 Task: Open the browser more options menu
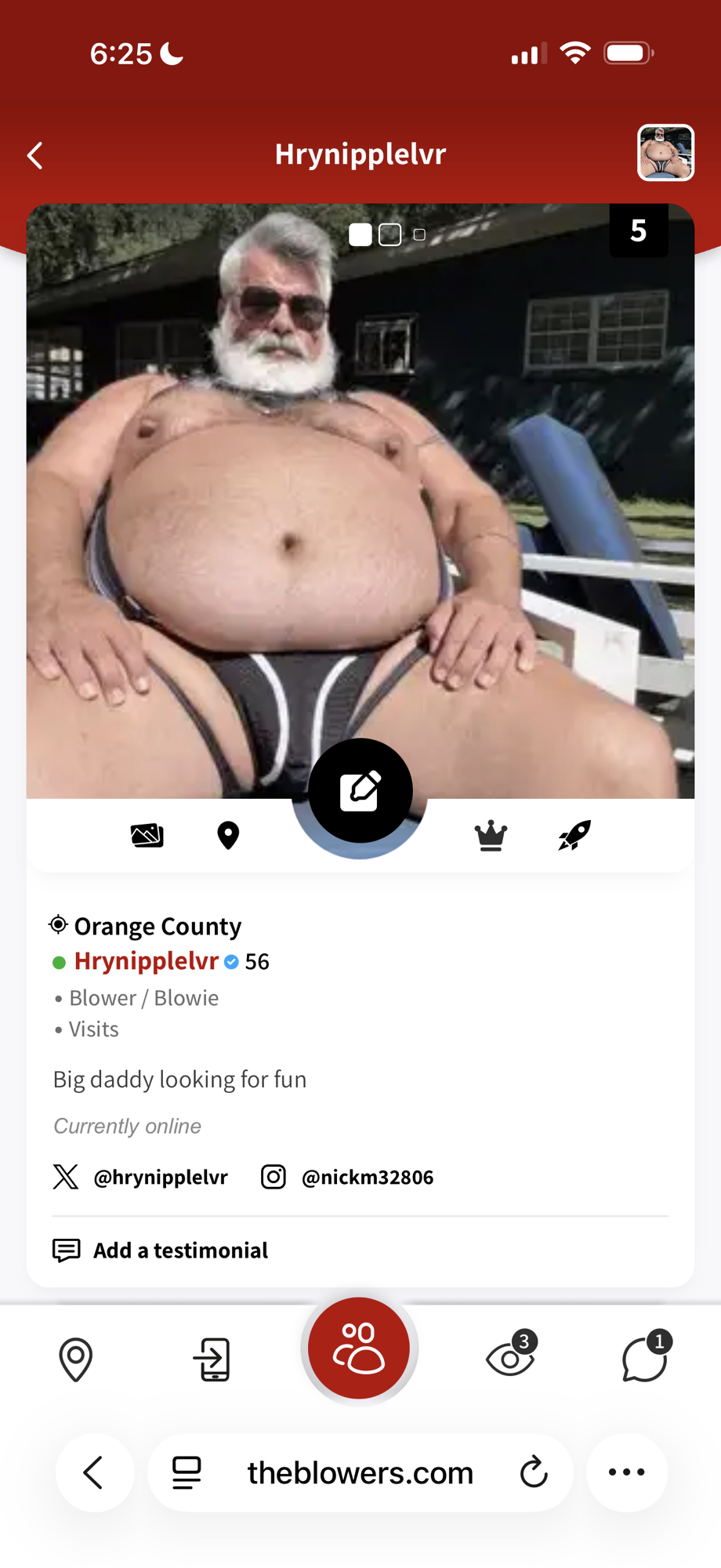627,1472
